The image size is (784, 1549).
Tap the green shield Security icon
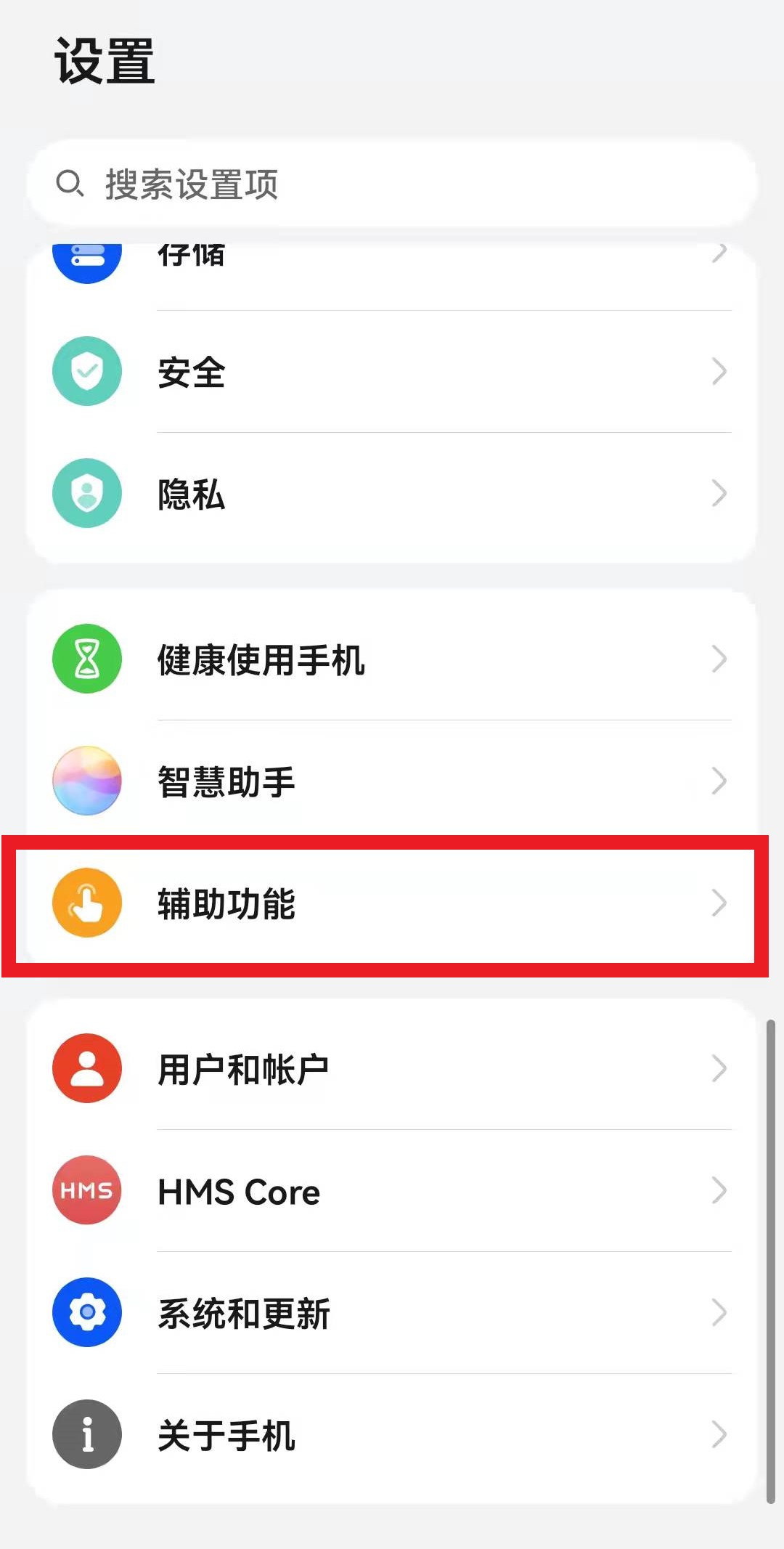pos(86,371)
